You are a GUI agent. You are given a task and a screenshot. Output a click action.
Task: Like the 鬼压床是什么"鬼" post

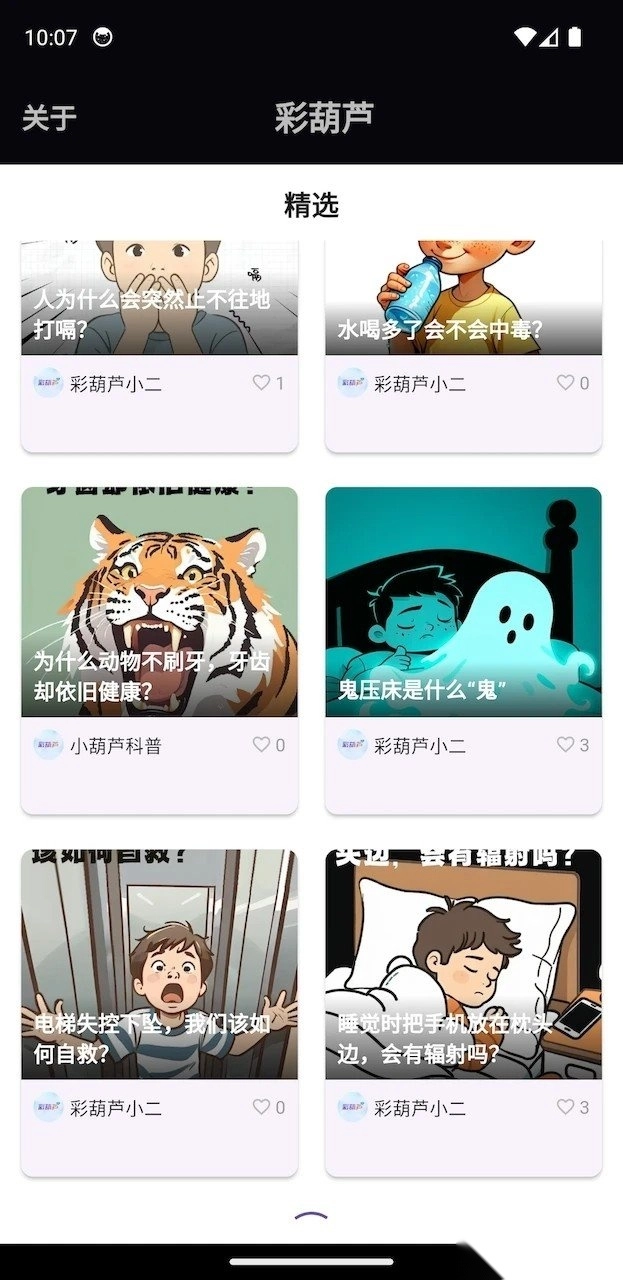[x=566, y=745]
